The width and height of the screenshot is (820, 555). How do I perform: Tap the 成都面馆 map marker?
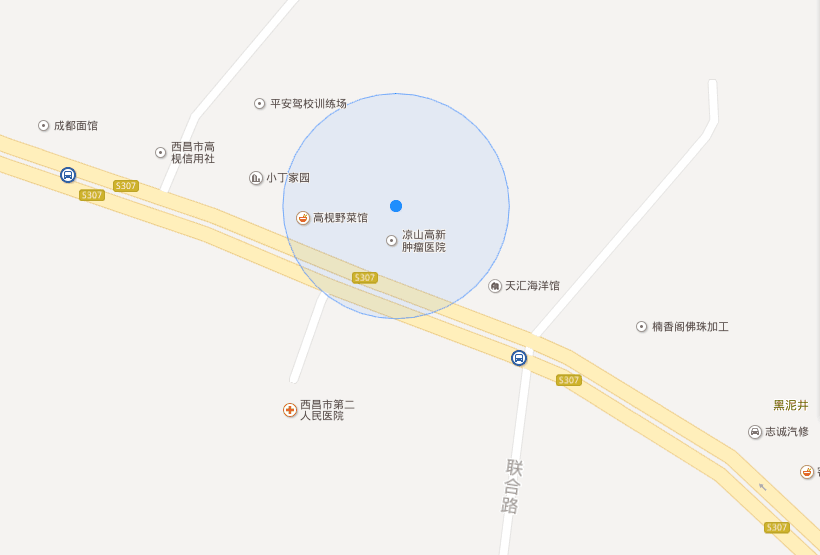coord(44,126)
